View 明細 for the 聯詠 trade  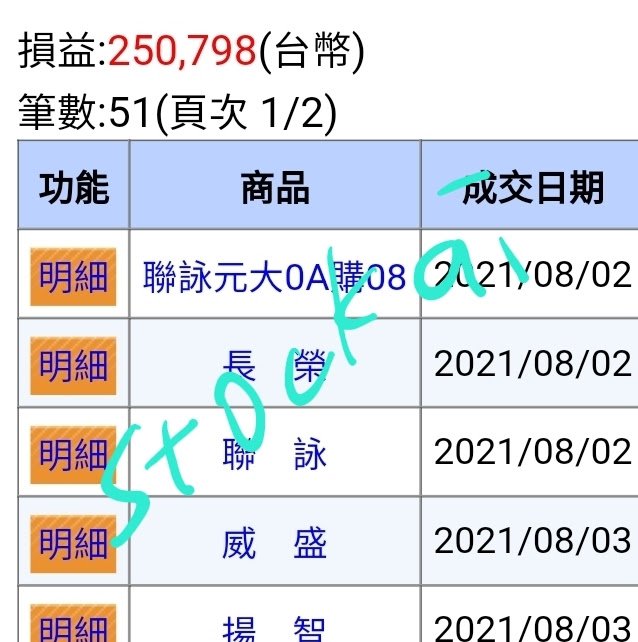[73, 454]
